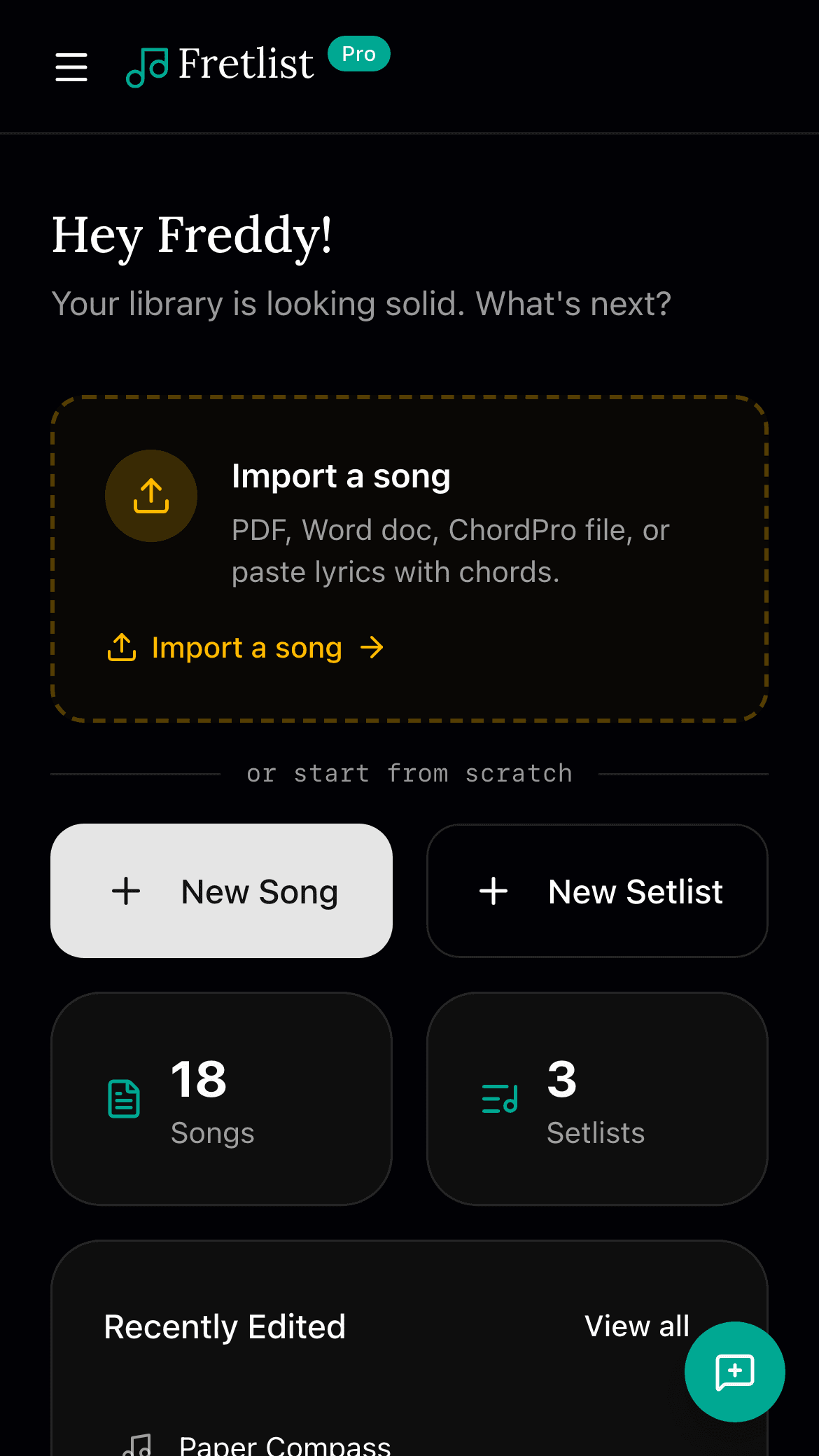Open the 3 Setlists card

click(597, 1098)
